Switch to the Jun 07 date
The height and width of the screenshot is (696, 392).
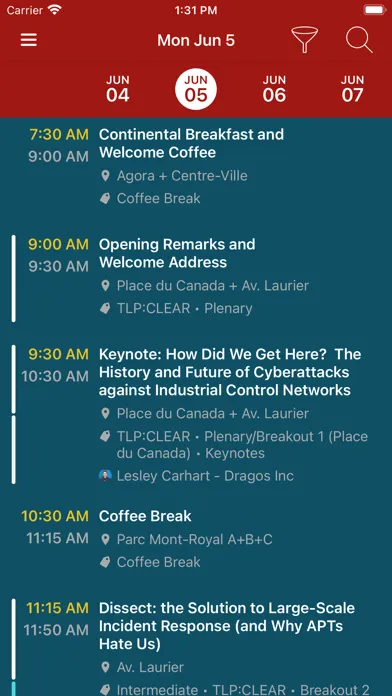click(352, 89)
